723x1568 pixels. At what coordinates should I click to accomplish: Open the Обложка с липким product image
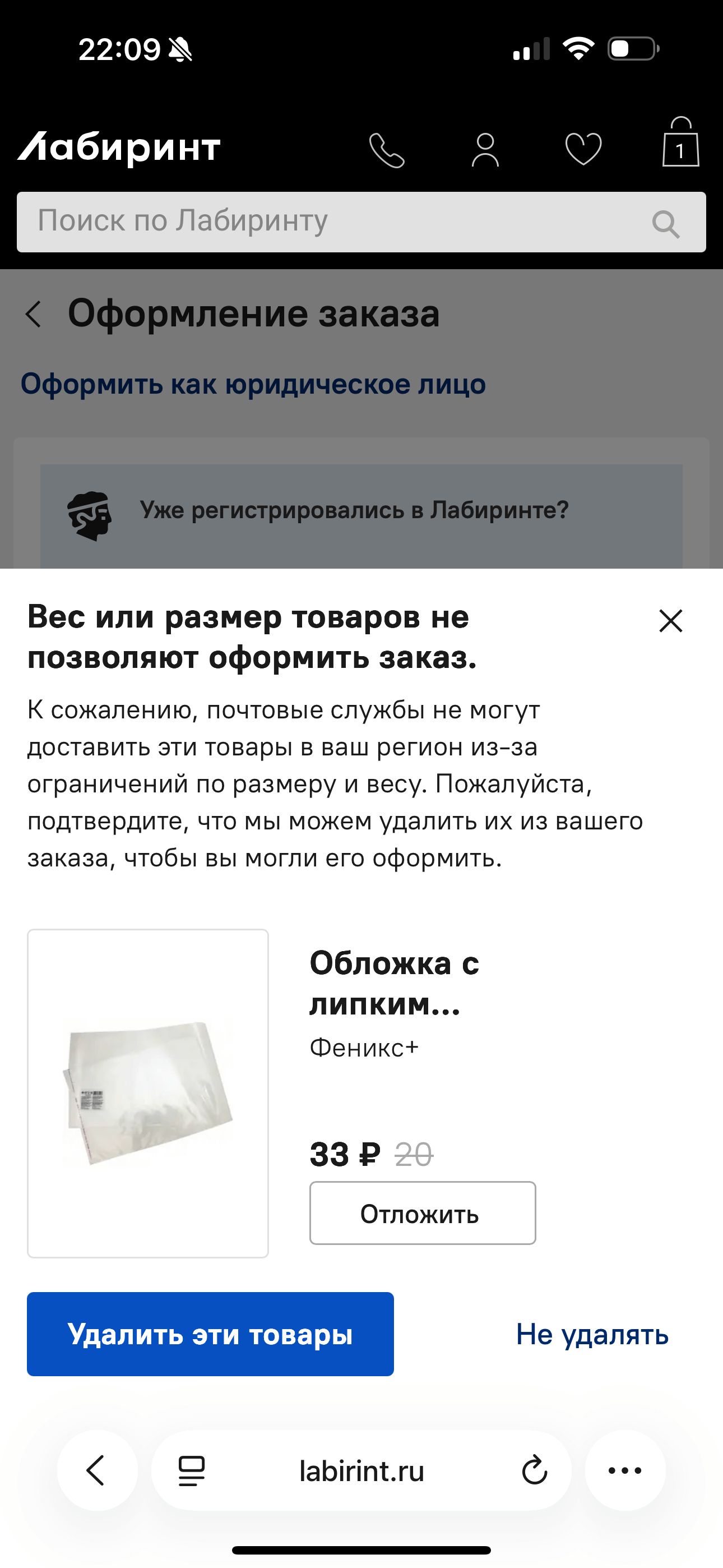148,1092
